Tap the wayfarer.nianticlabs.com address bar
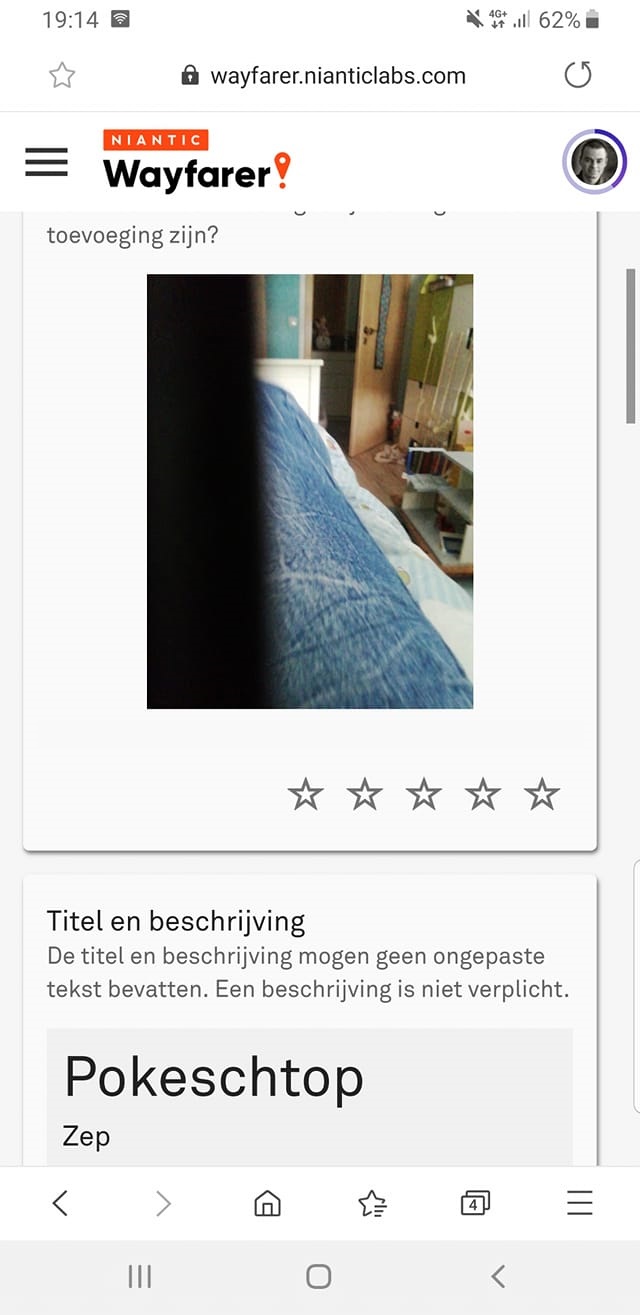The image size is (640, 1315). pos(322,76)
